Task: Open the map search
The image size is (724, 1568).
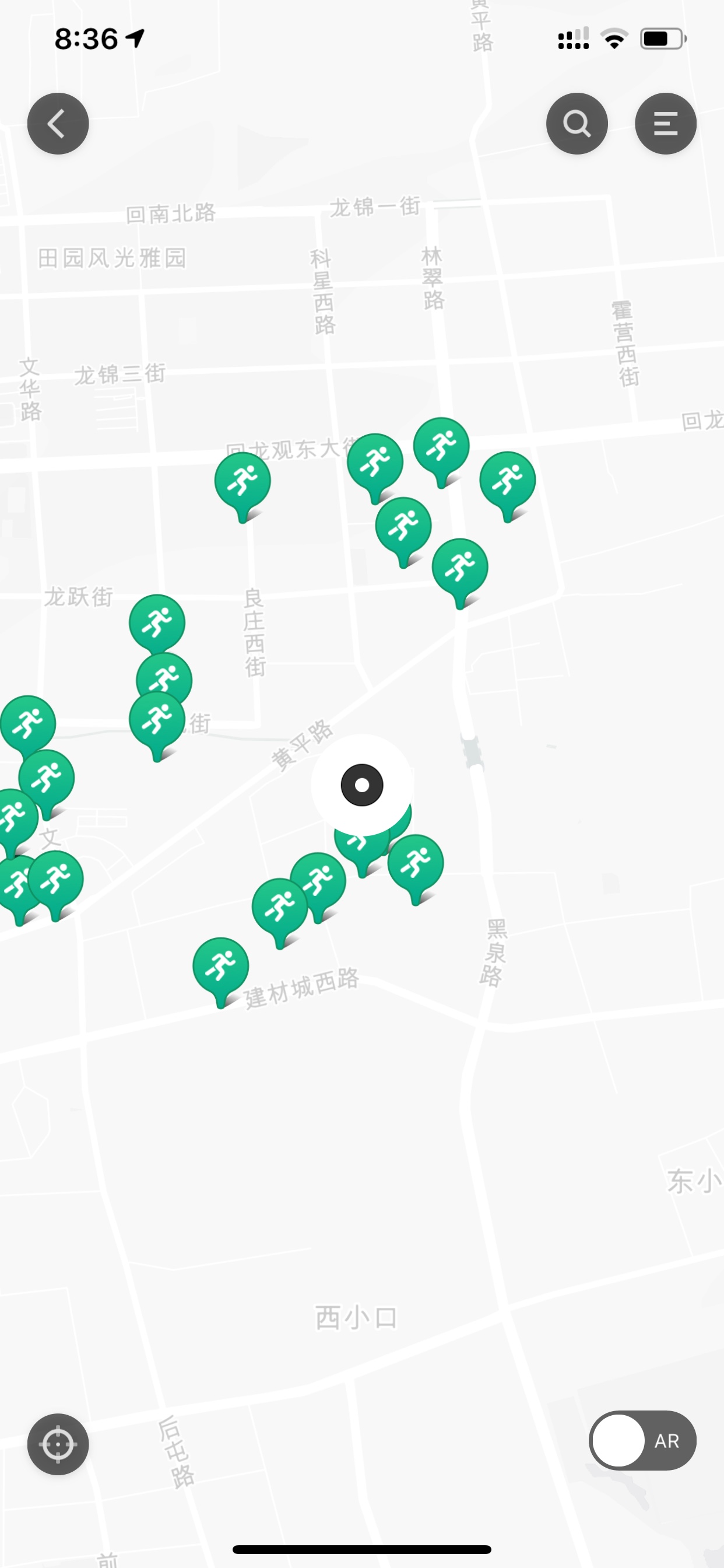Action: (577, 124)
